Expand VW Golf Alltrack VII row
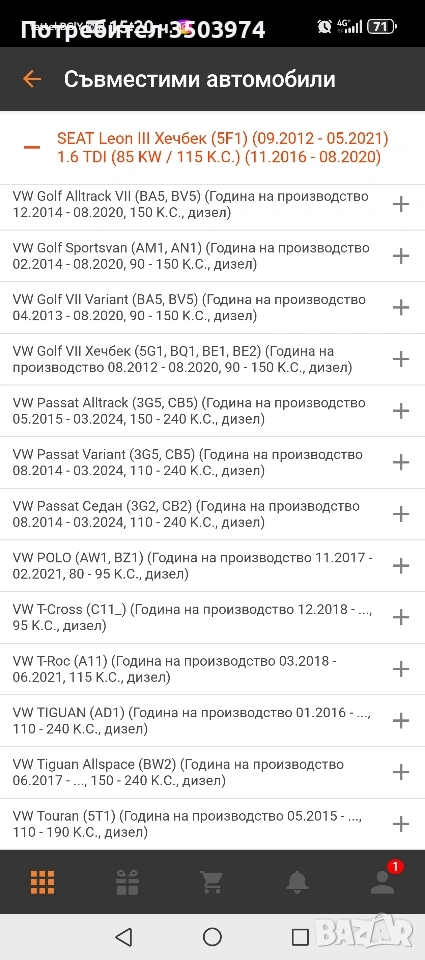425x960 pixels. point(401,204)
